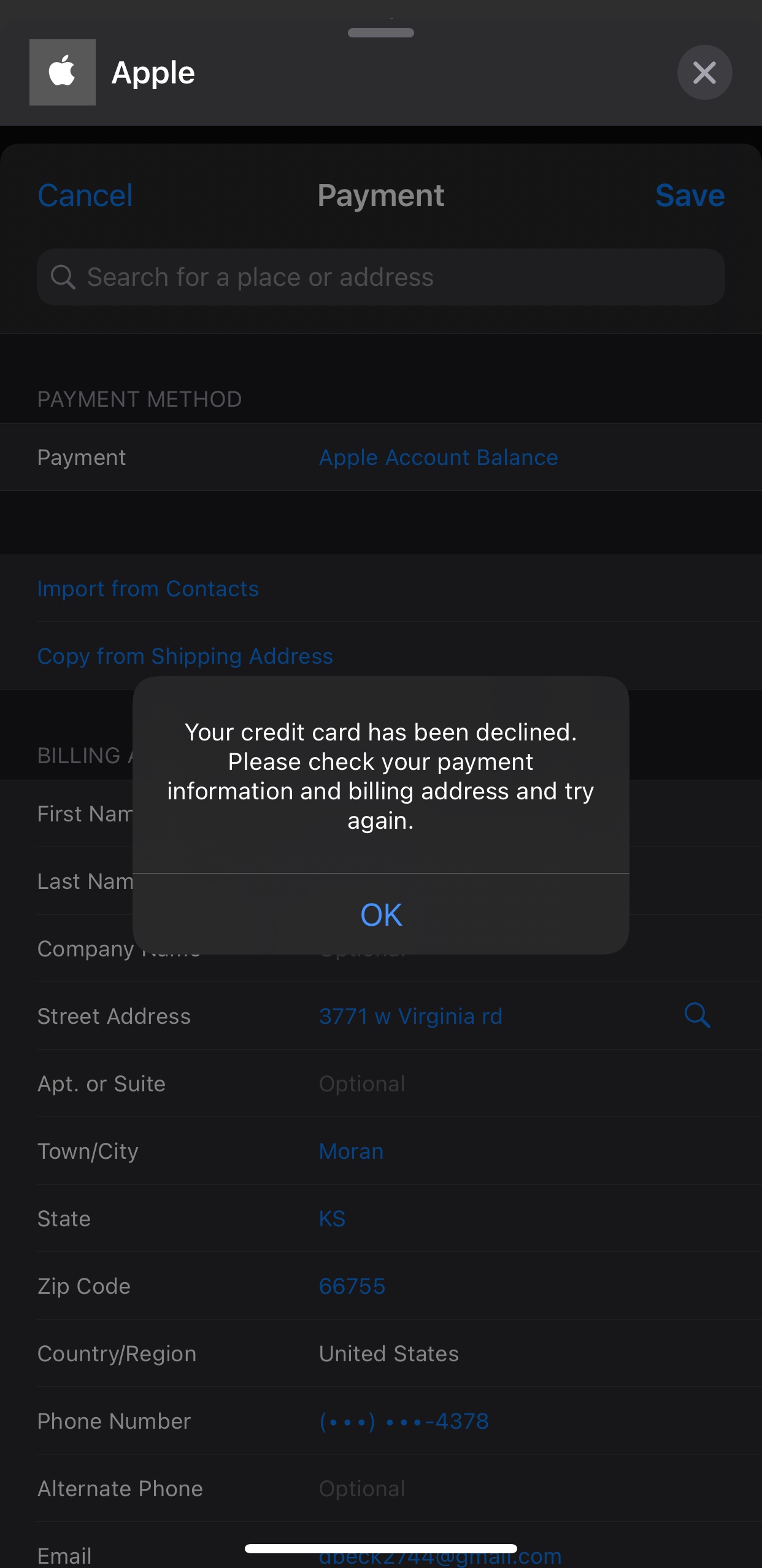Tap the magnifier icon in the search bar
This screenshot has width=762, height=1568.
tap(63, 277)
